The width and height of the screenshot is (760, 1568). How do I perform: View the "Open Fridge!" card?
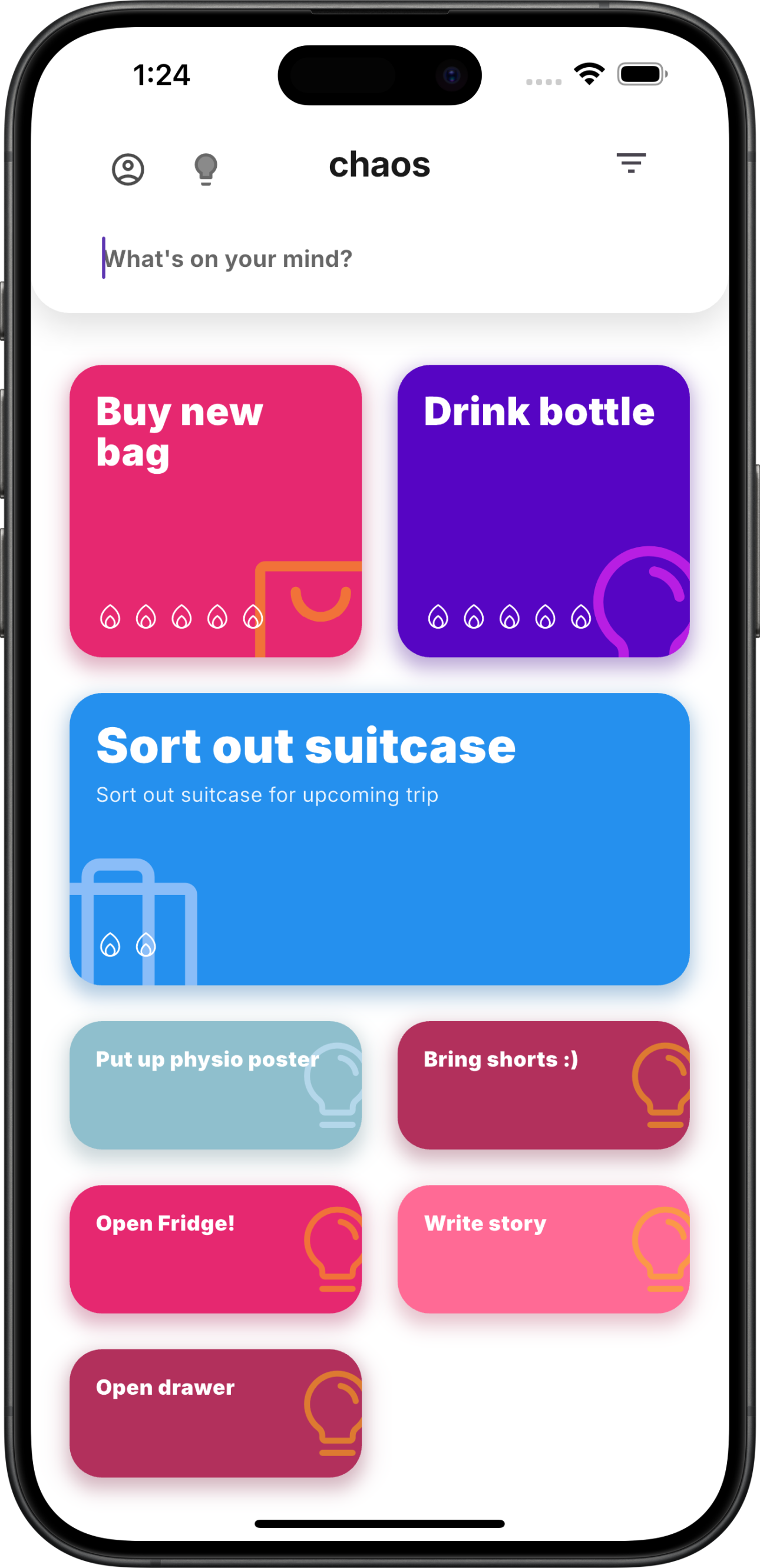(216, 1249)
